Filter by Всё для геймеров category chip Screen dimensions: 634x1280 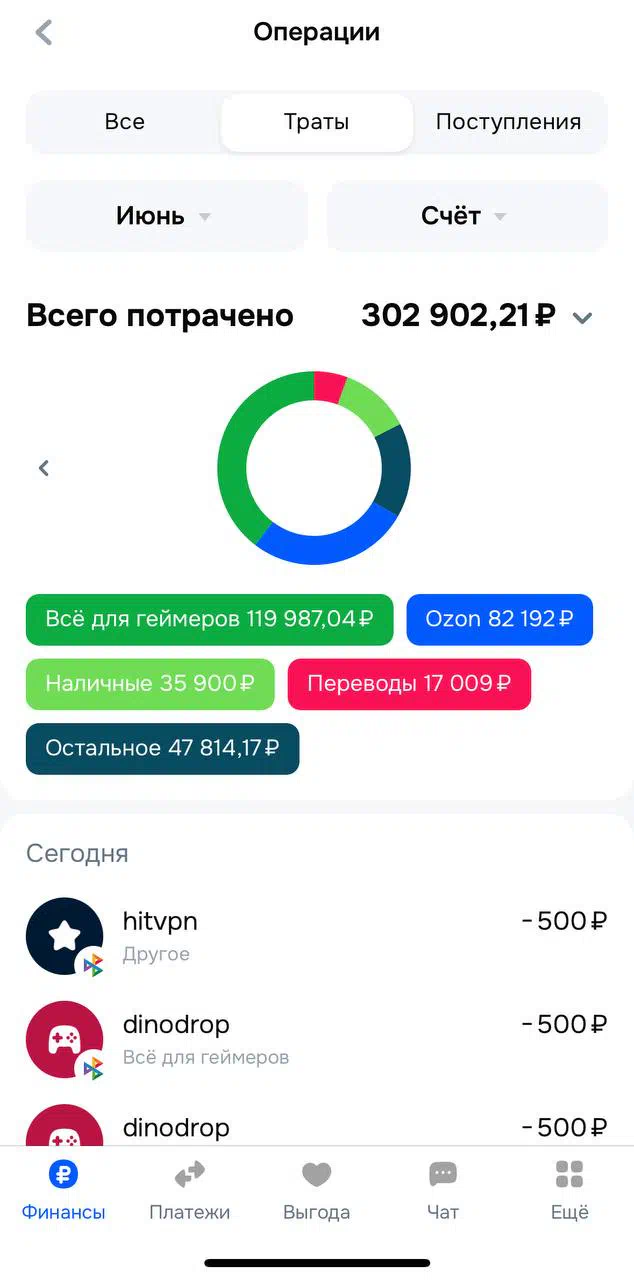[210, 619]
